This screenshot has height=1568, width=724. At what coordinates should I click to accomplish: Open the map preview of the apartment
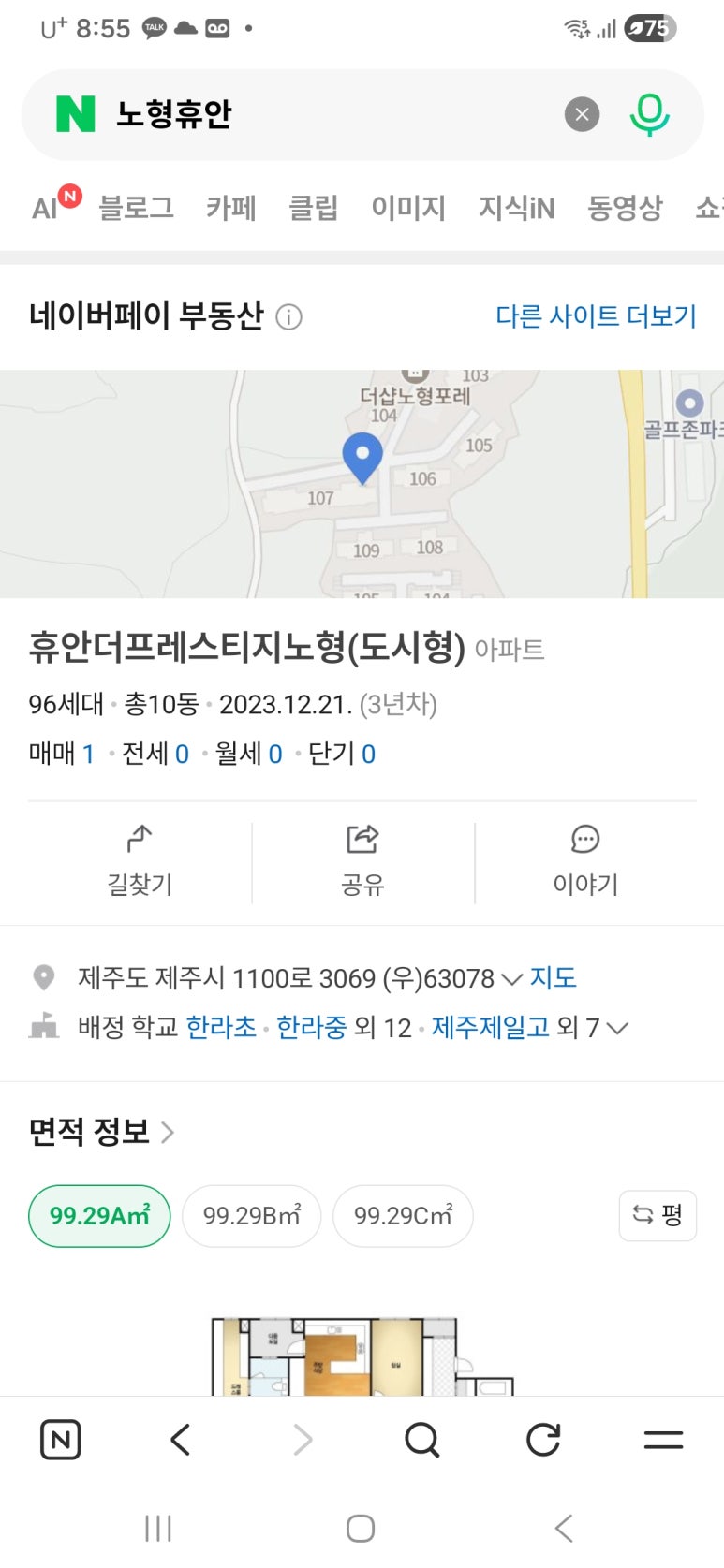(362, 484)
